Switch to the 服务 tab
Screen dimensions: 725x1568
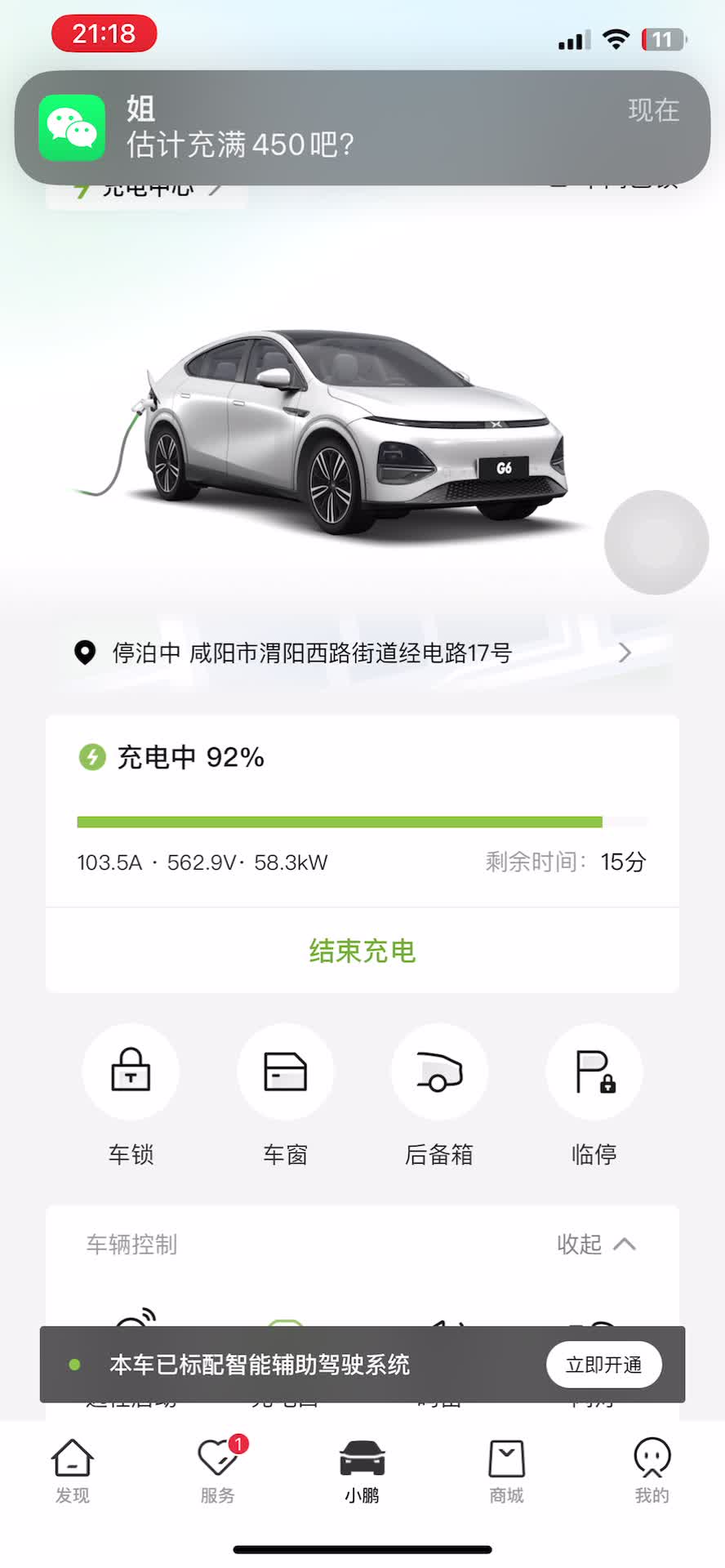[217, 1470]
